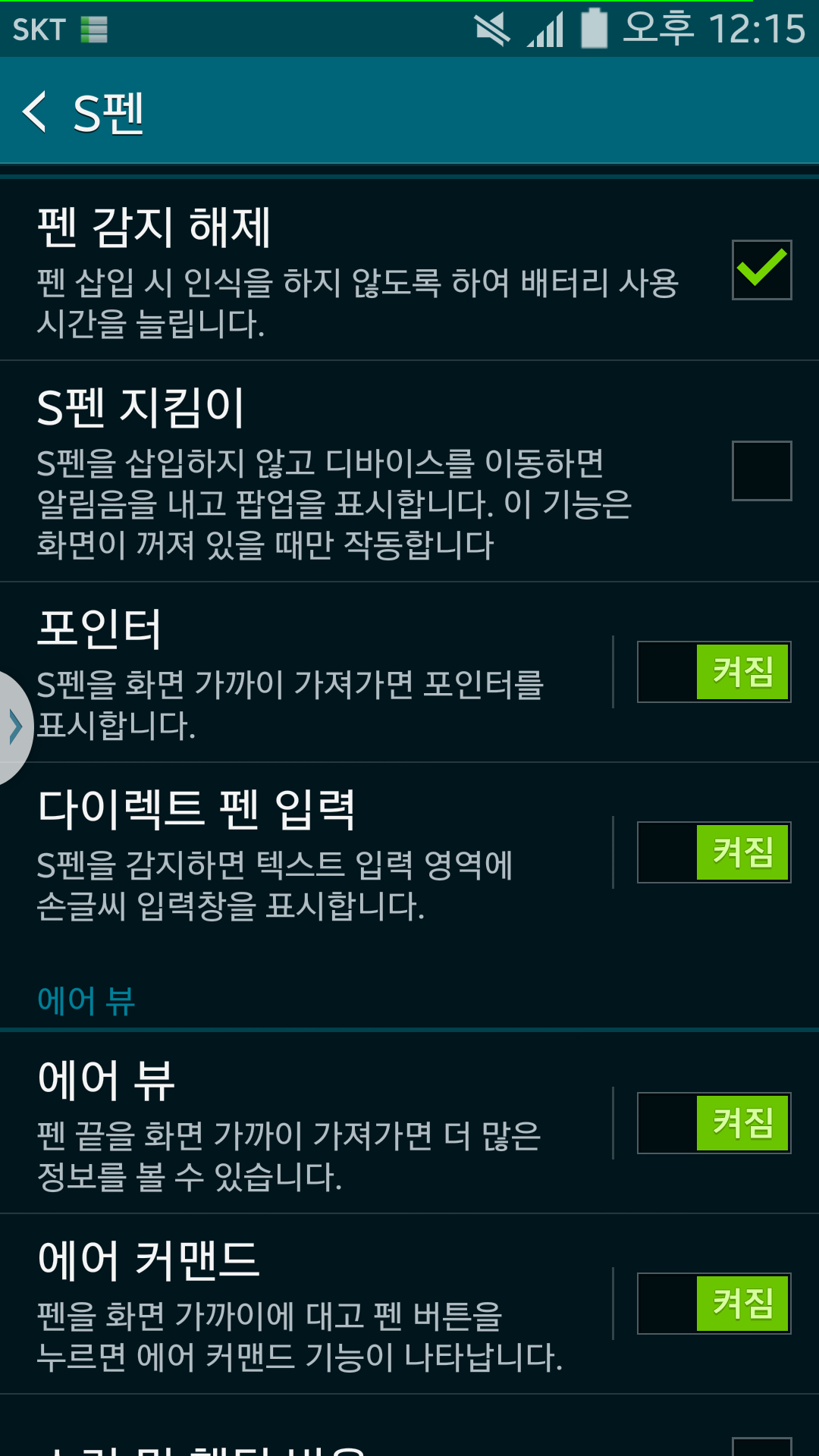Image resolution: width=819 pixels, height=1456 pixels.
Task: Uncheck the 펜 감지 해제 checkbox
Action: pos(761,270)
